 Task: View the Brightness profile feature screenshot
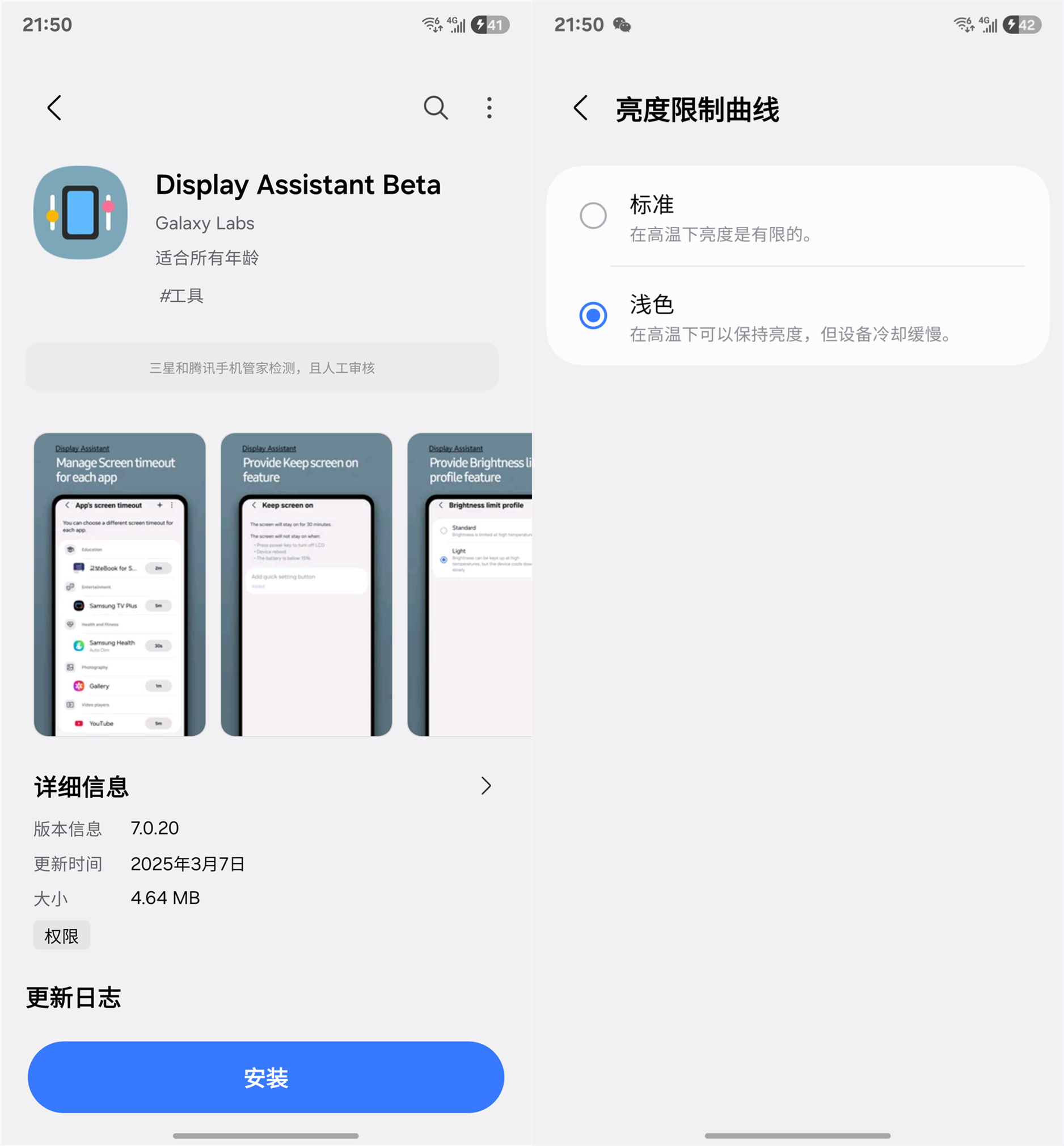point(470,584)
